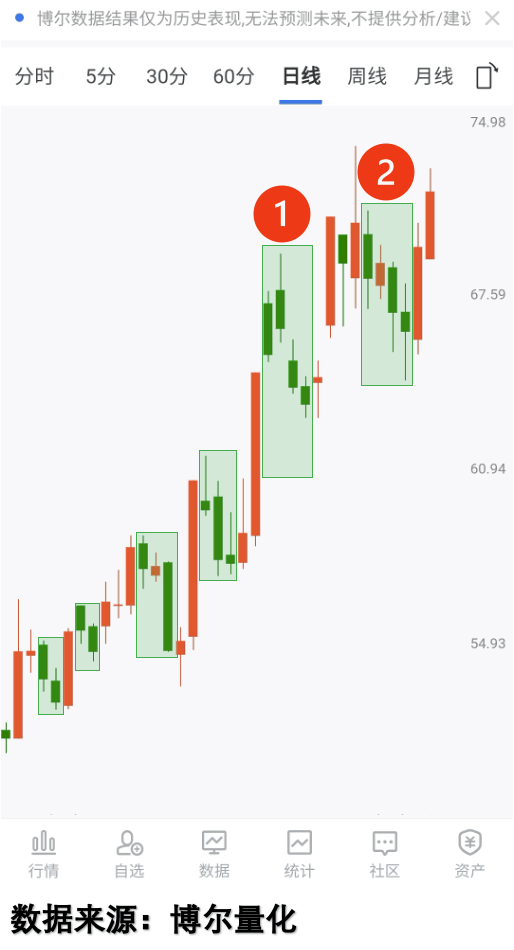Switch to 周线 weekly chart

(x=367, y=76)
